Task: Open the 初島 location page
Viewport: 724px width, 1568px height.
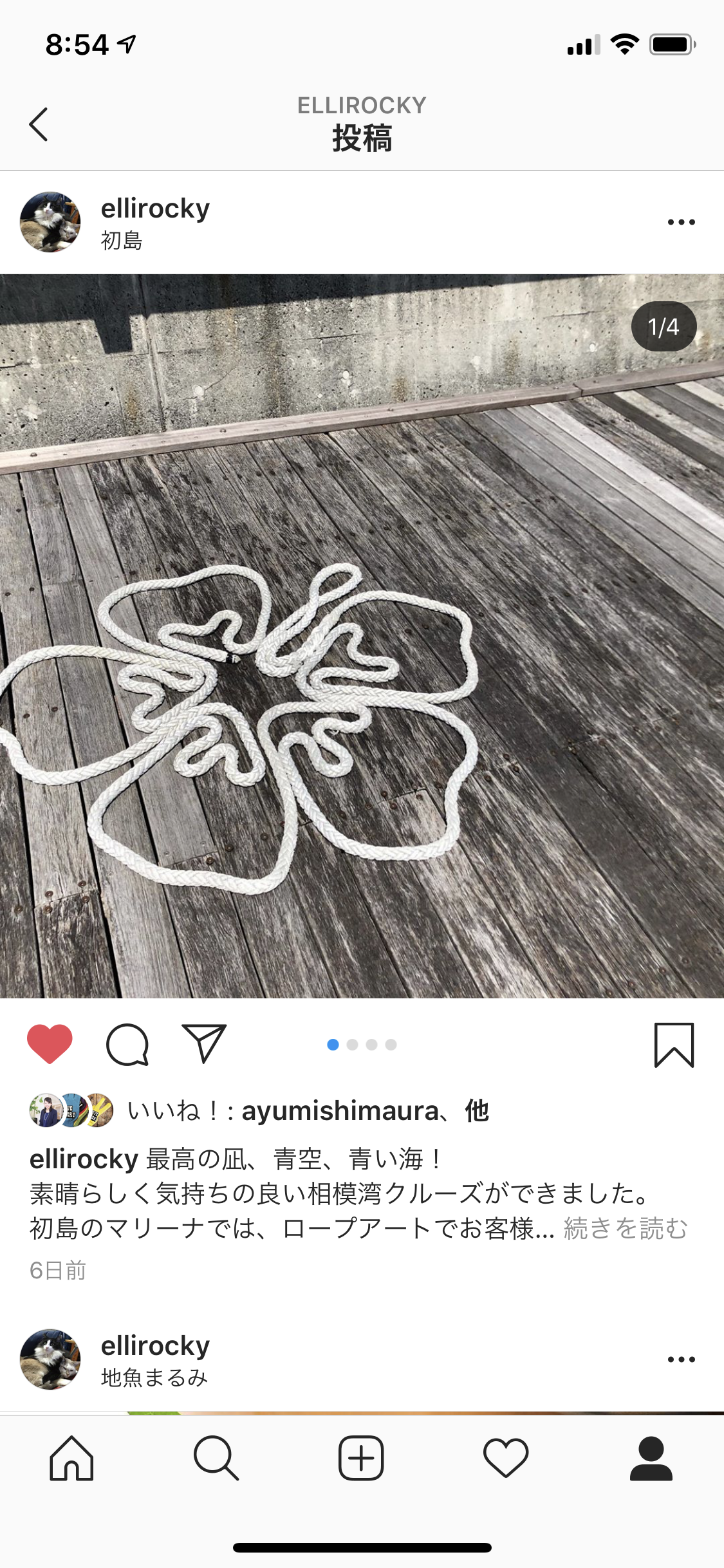Action: click(x=122, y=241)
